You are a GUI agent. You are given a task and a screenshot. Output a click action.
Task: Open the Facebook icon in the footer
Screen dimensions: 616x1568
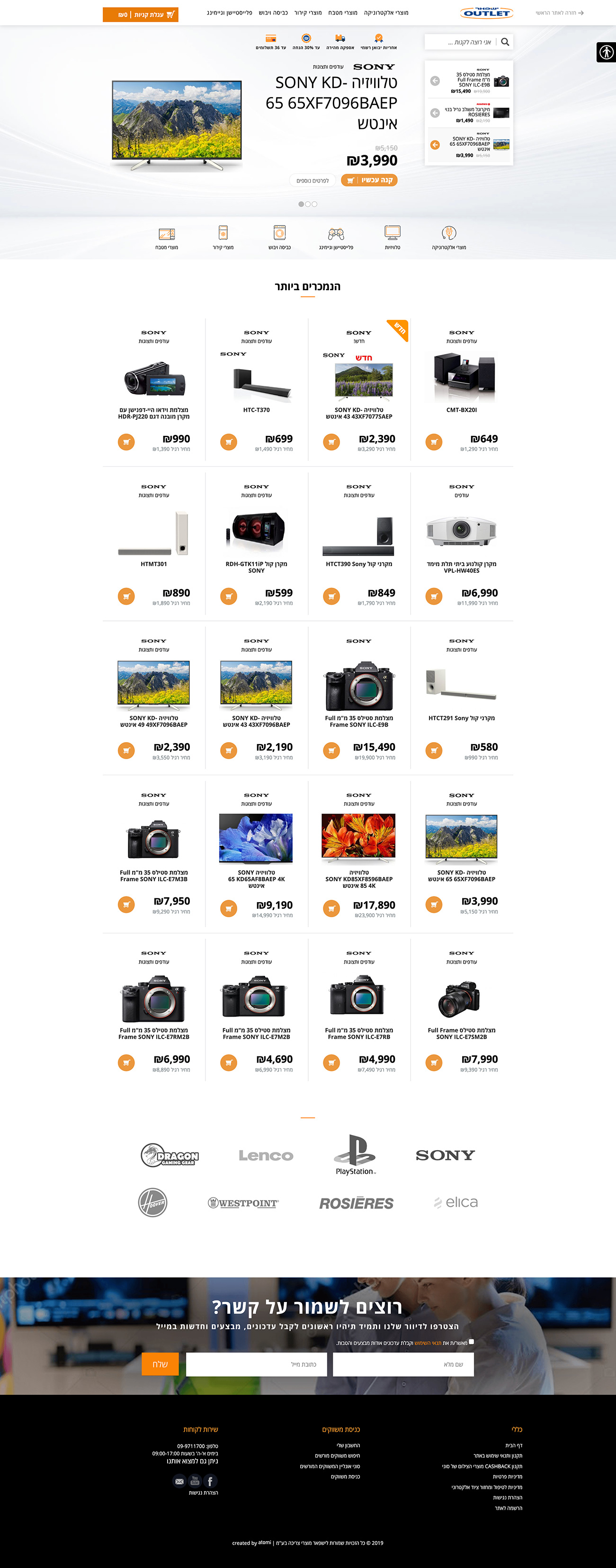210,1481
